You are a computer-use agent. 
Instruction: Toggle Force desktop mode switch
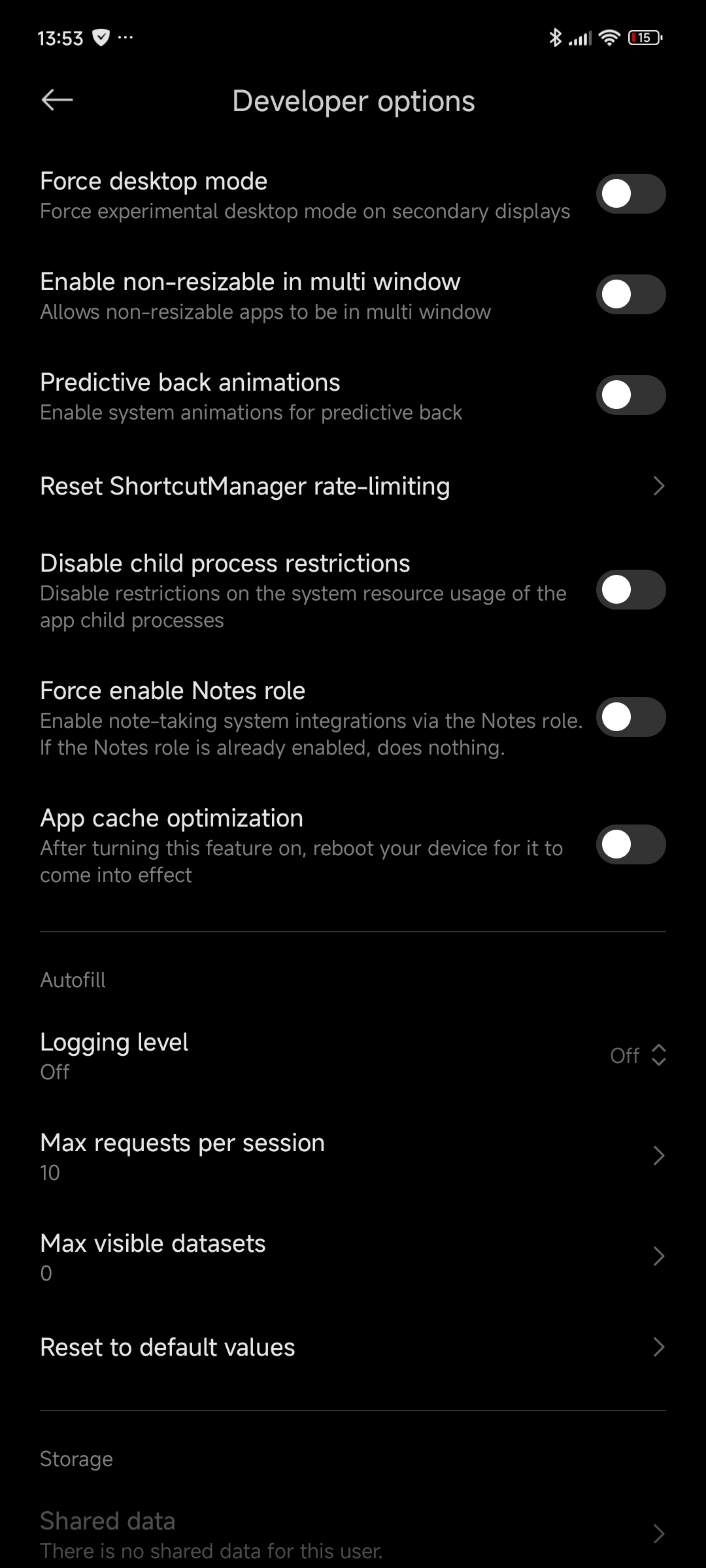631,194
